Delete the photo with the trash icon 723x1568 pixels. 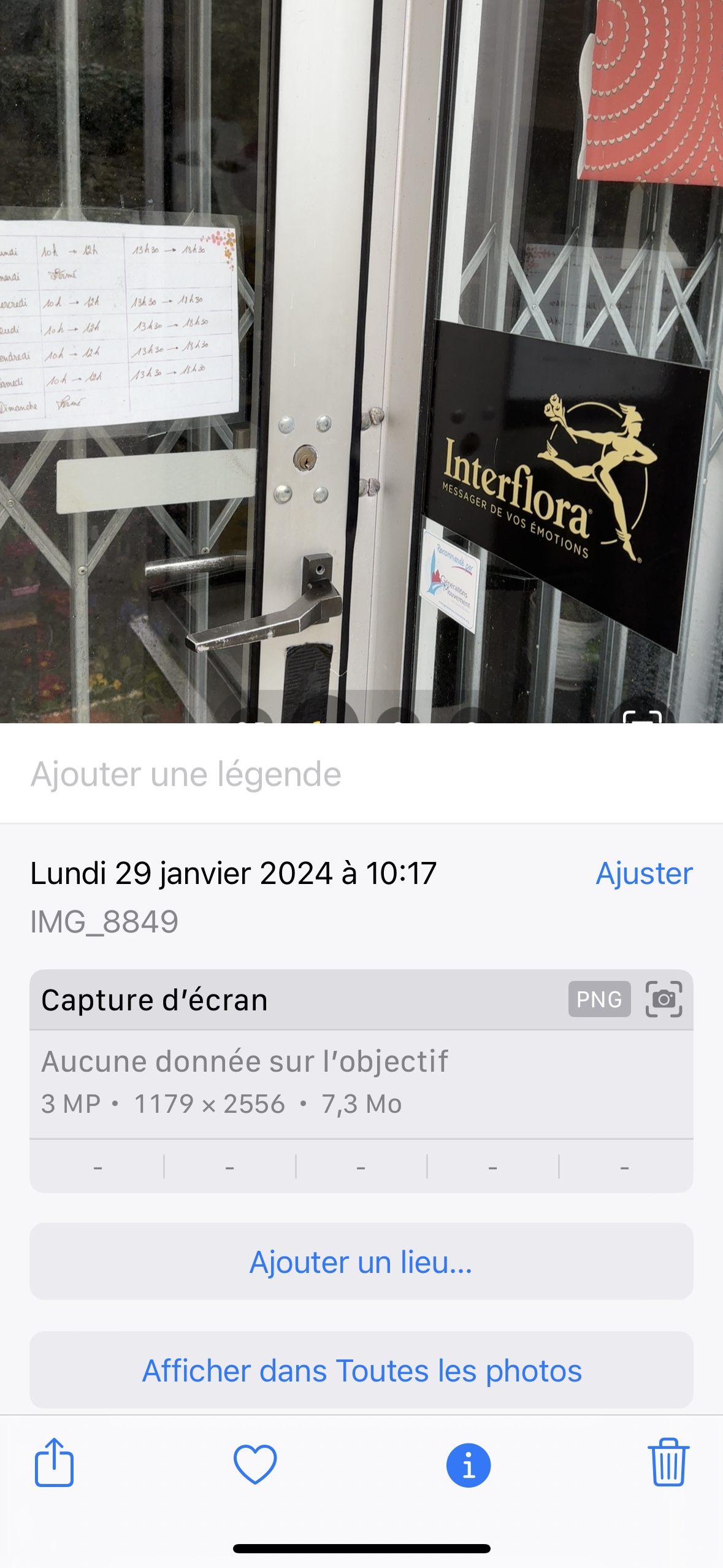pyautogui.click(x=668, y=1463)
